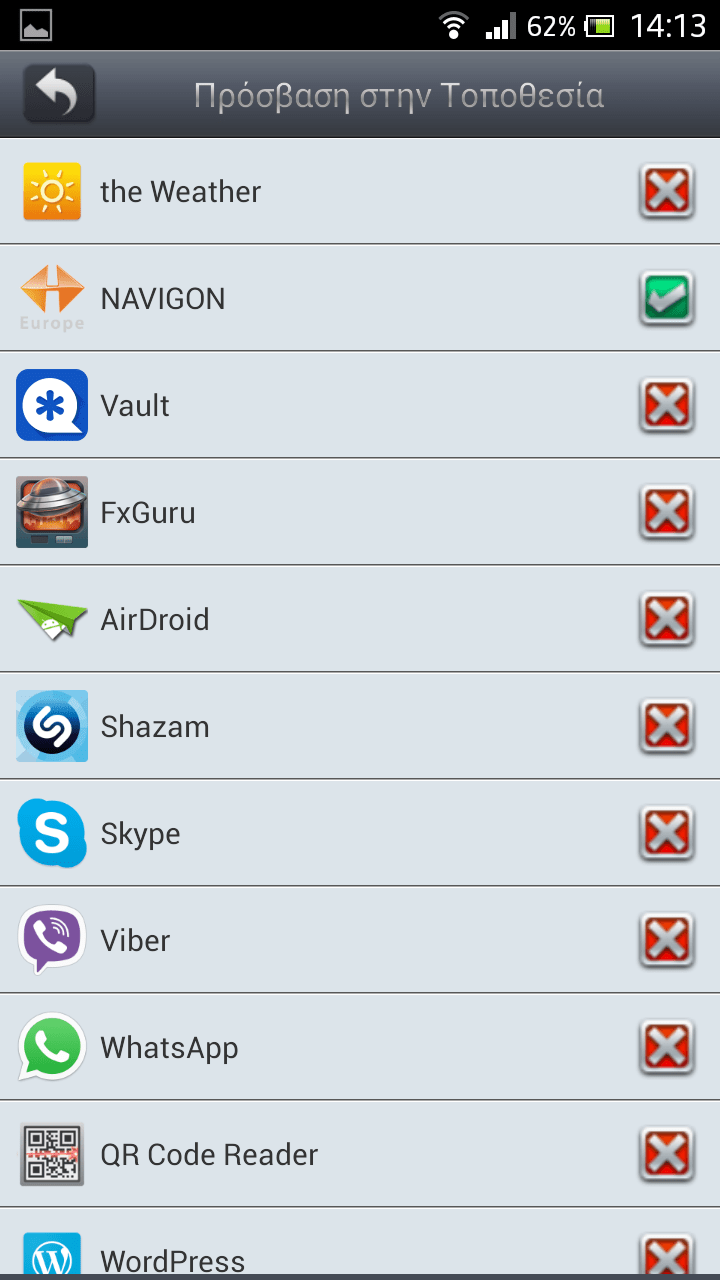Allow location access for Skype
720x1280 pixels.
(667, 833)
